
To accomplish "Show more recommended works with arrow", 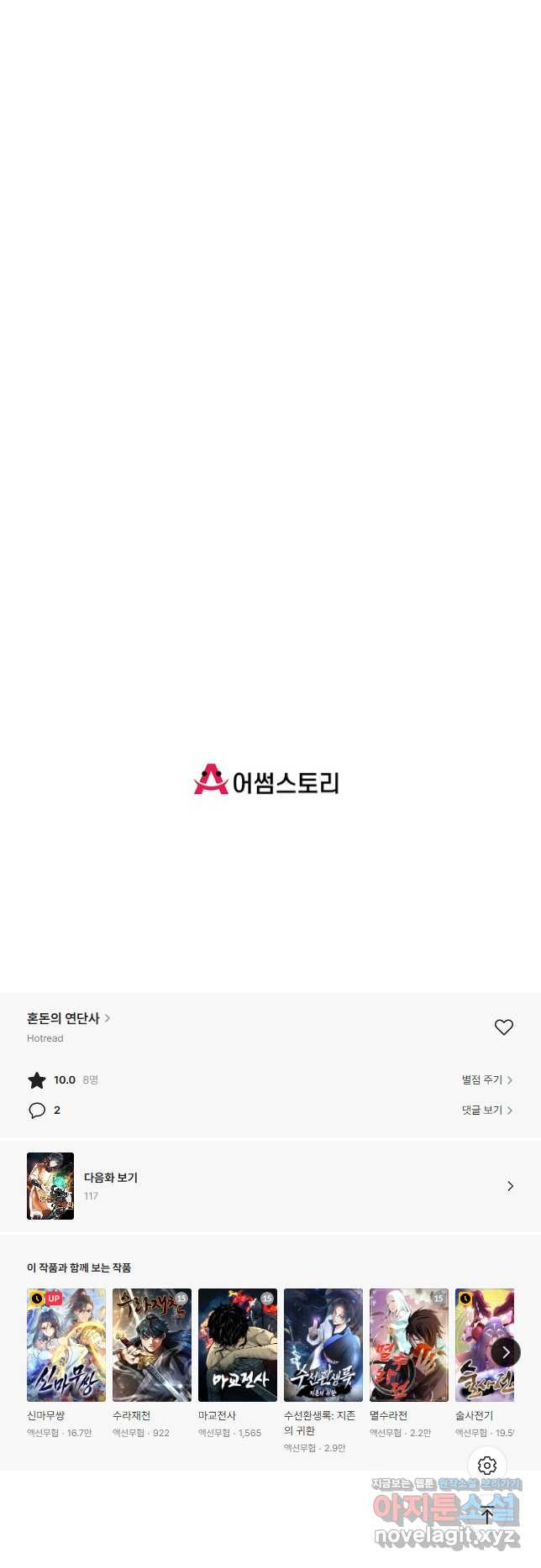I will pyautogui.click(x=505, y=1351).
